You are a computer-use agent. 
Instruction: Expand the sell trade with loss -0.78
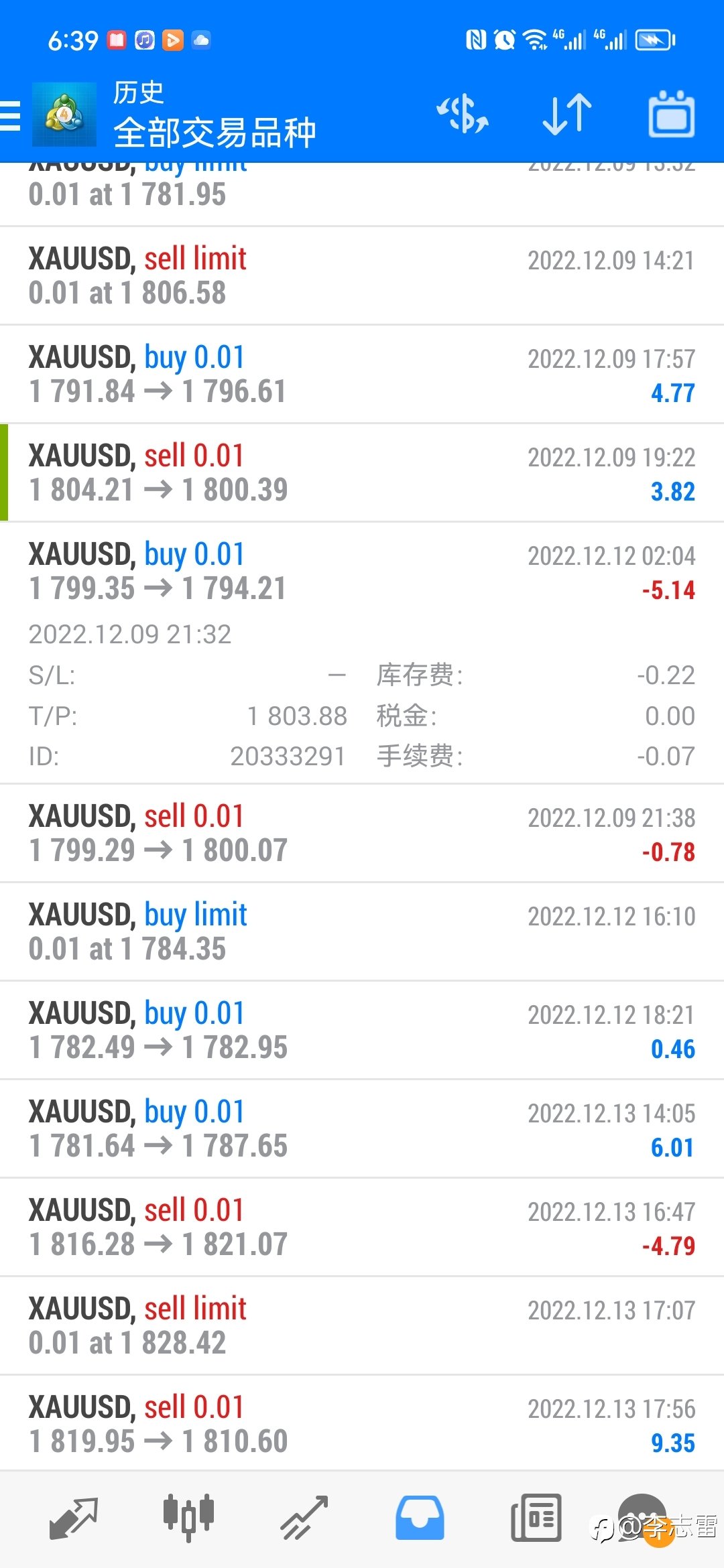click(x=362, y=834)
